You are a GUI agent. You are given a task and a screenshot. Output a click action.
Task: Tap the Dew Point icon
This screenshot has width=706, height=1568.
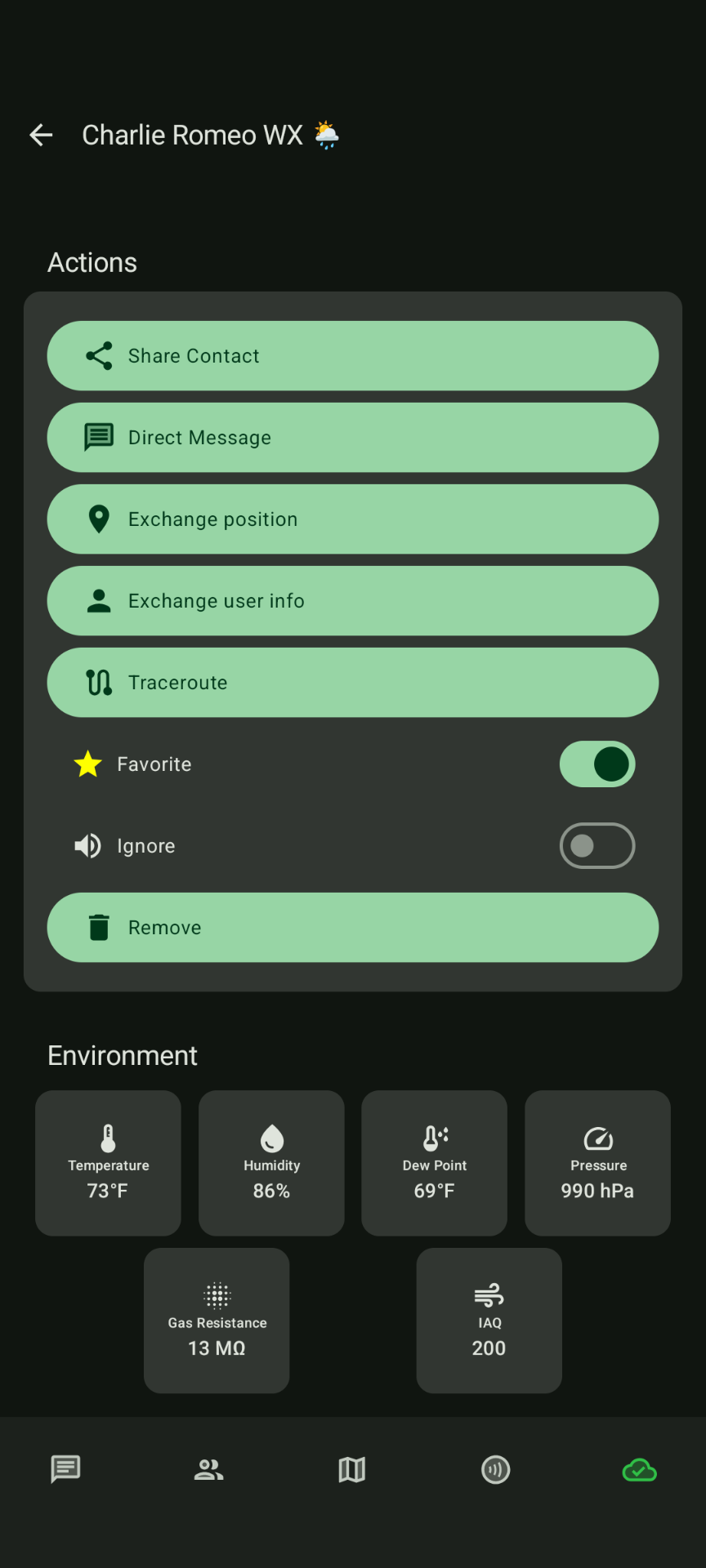click(434, 1135)
